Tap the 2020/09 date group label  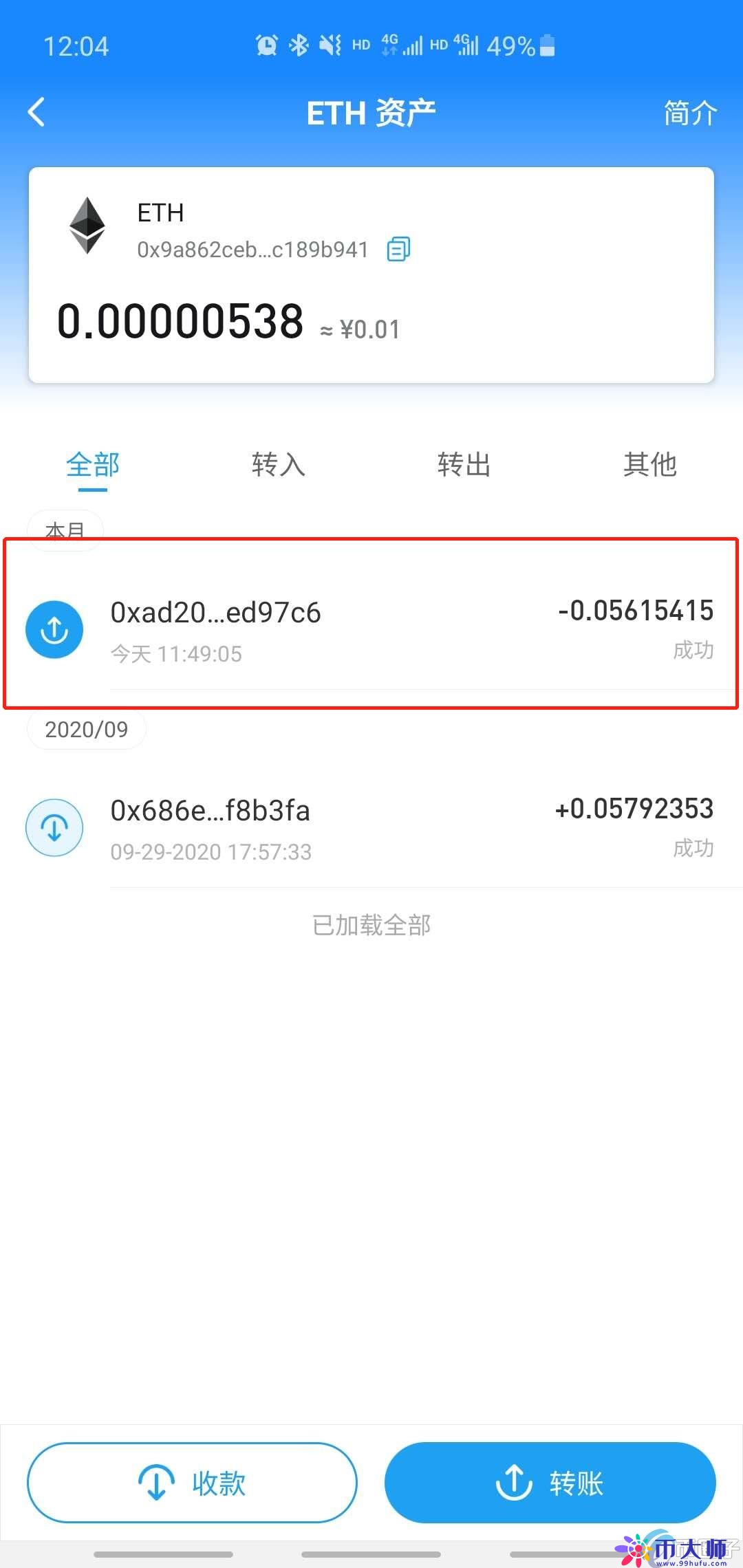85,729
